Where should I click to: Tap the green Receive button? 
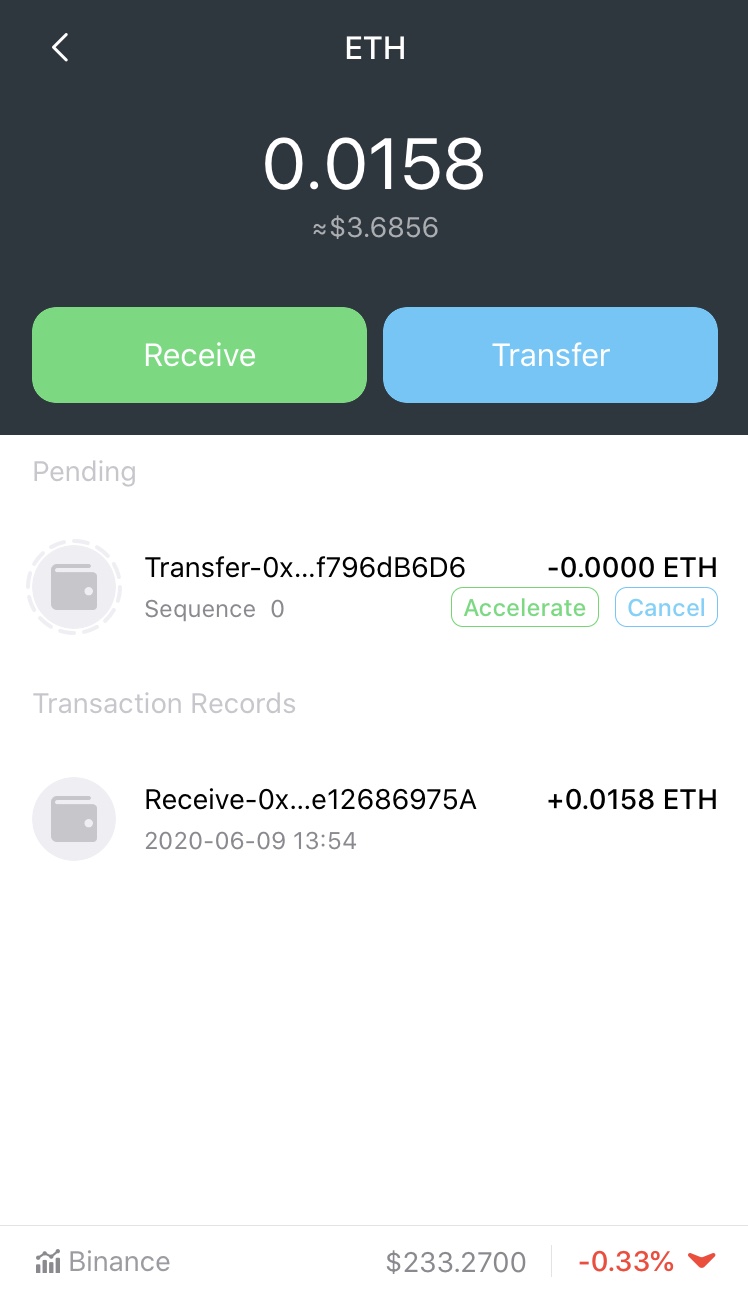click(x=200, y=355)
